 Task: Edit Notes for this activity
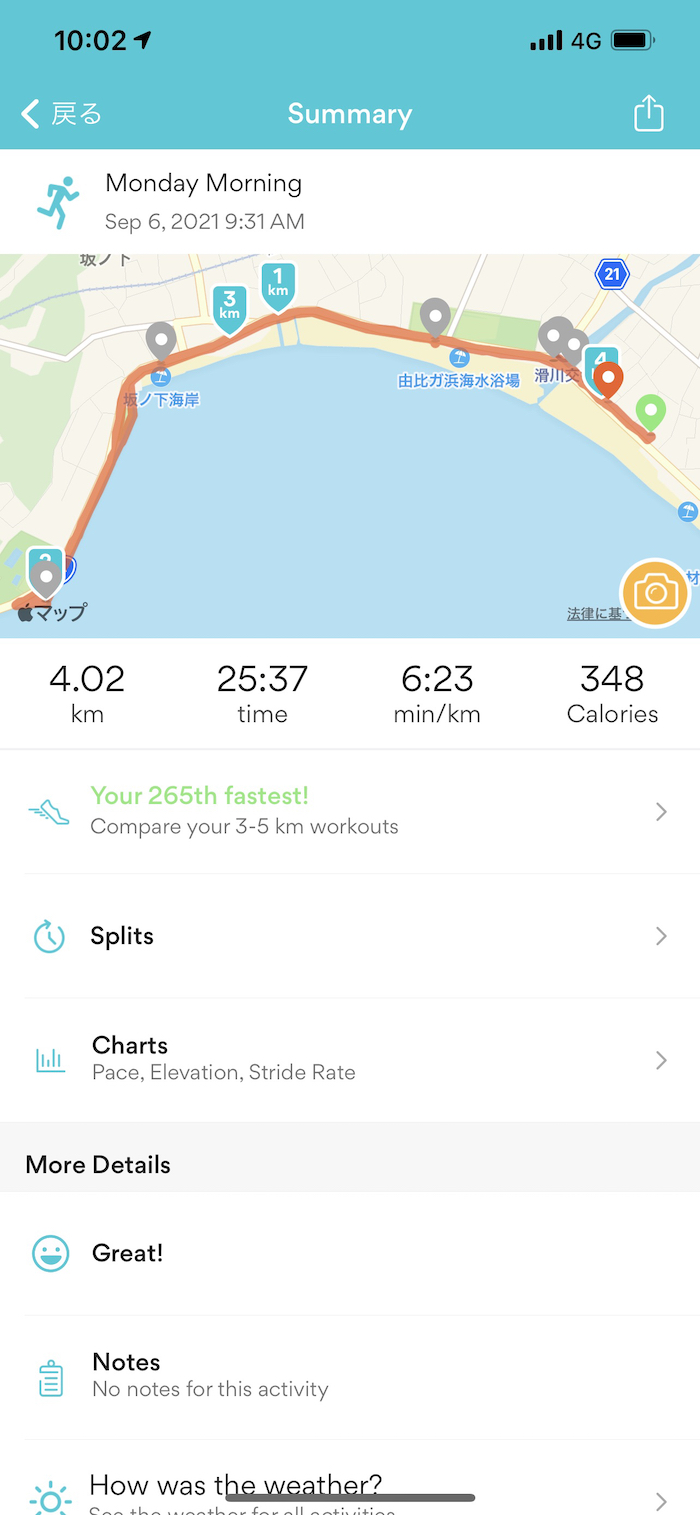(x=350, y=1375)
